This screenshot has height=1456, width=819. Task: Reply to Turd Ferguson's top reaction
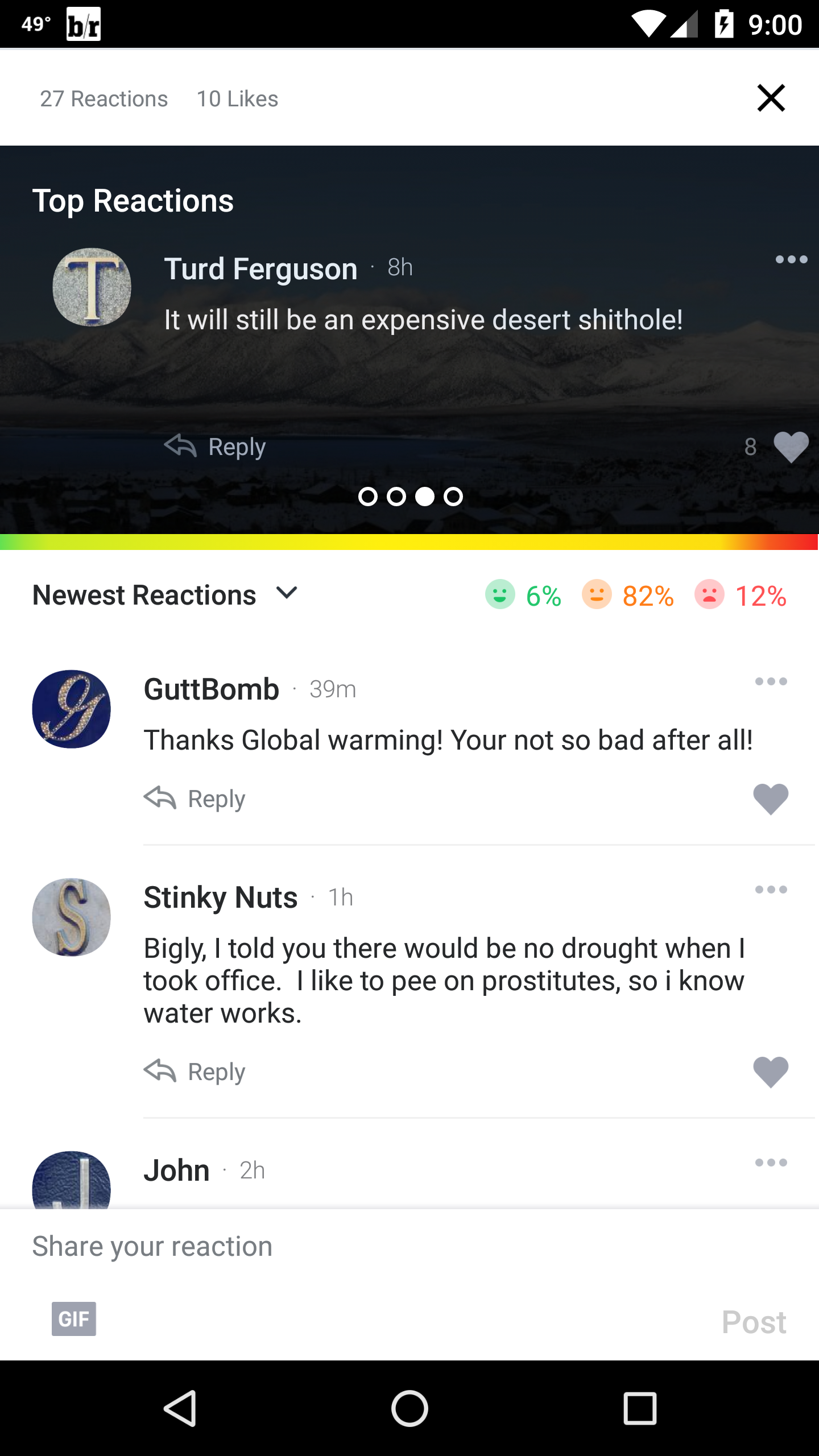[214, 446]
